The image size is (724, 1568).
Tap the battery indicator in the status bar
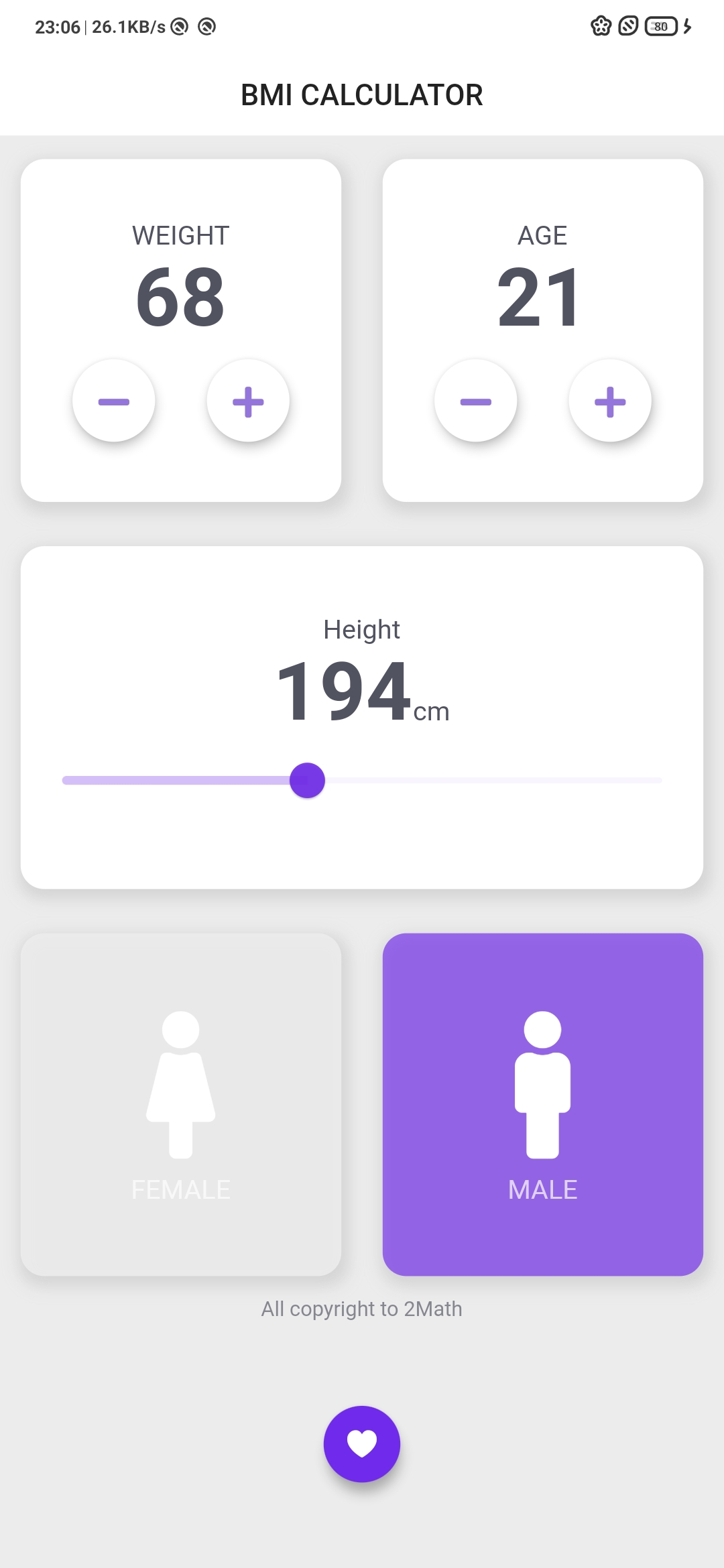click(659, 27)
